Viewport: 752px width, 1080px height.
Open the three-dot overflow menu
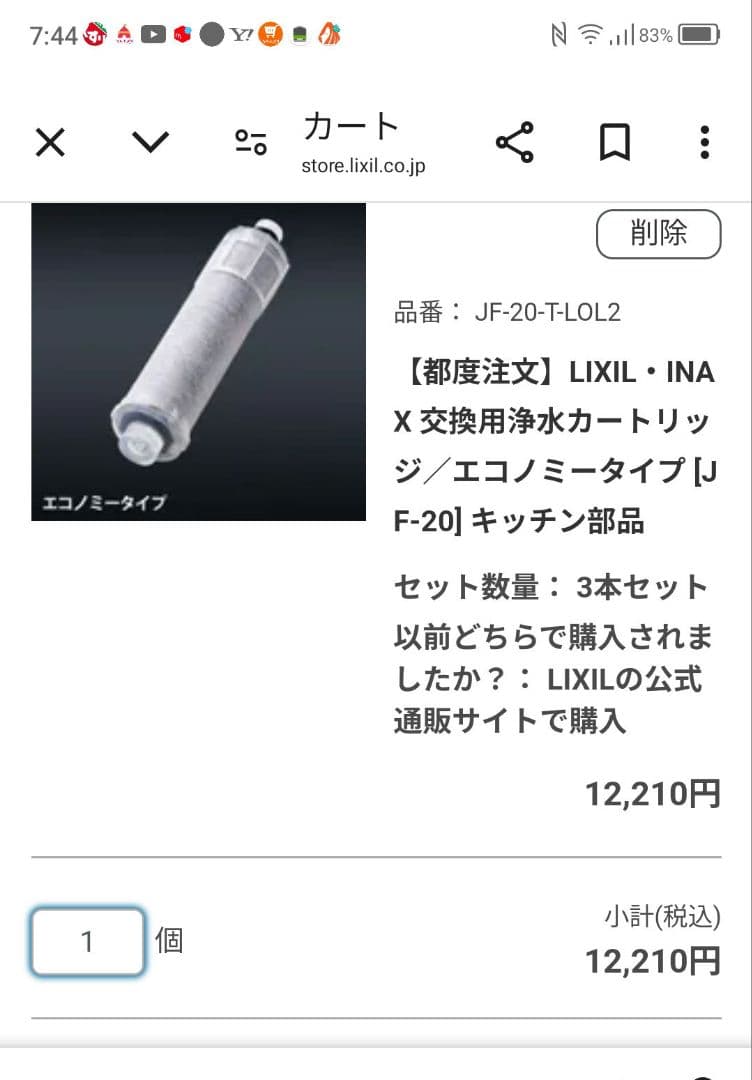pyautogui.click(x=703, y=143)
